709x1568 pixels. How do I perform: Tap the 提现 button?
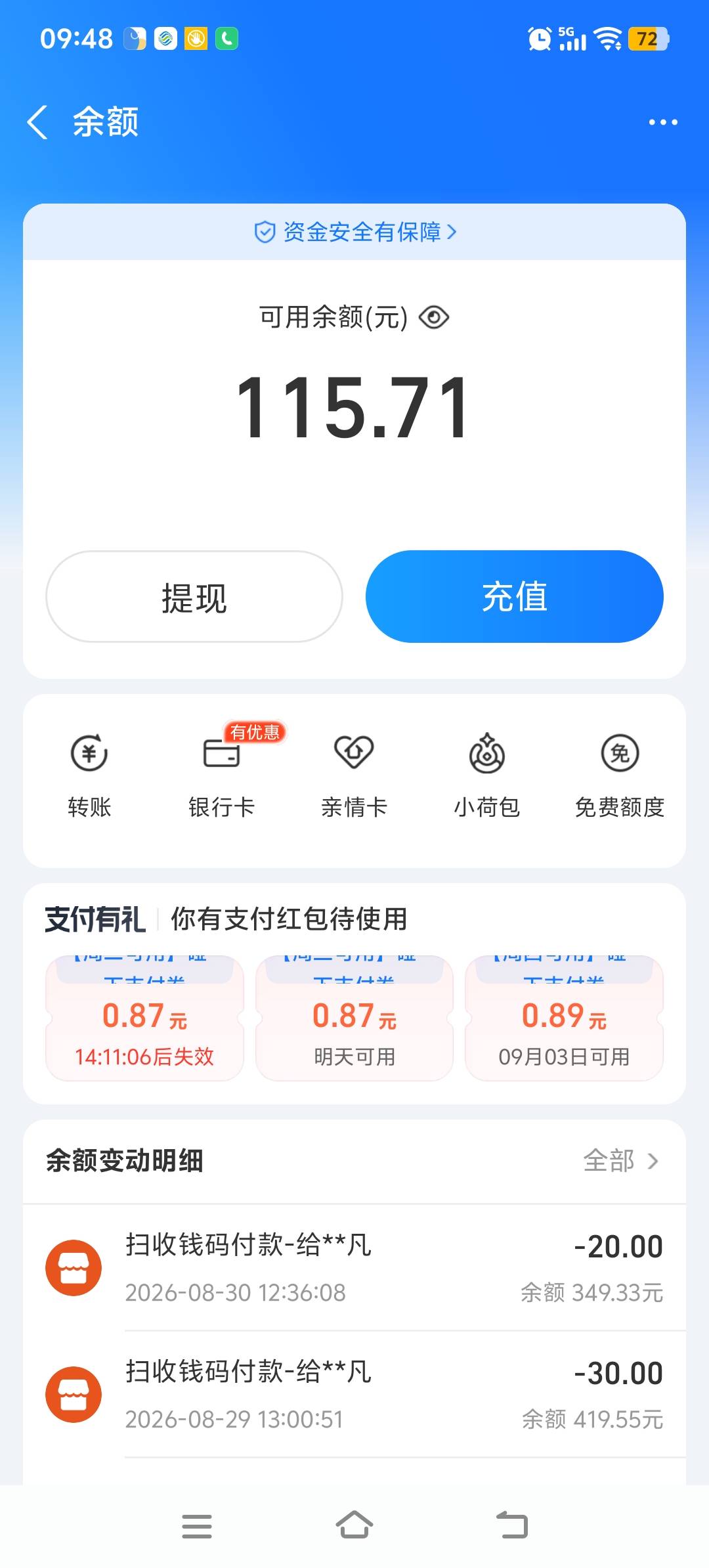[194, 597]
